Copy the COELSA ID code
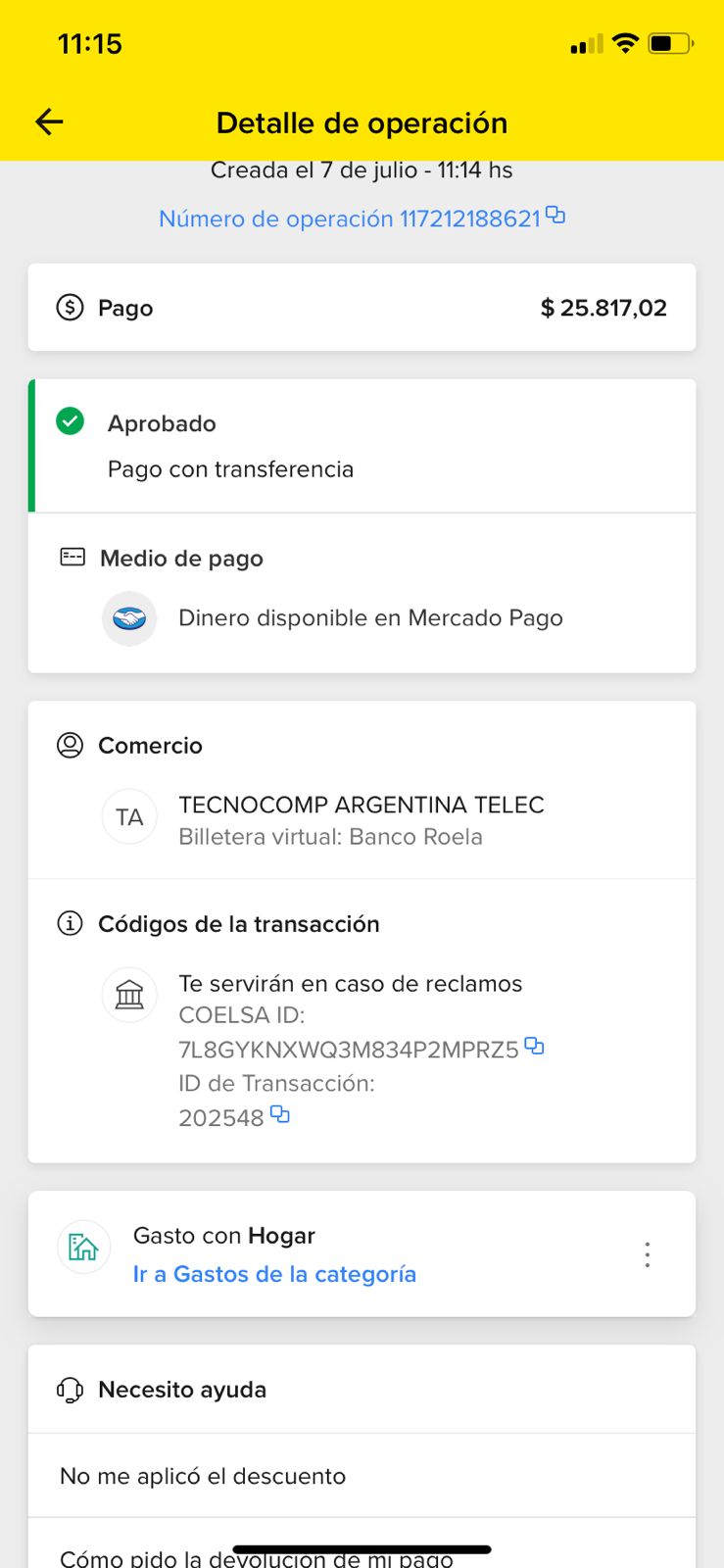The height and width of the screenshot is (1568, 724). coord(534,1046)
